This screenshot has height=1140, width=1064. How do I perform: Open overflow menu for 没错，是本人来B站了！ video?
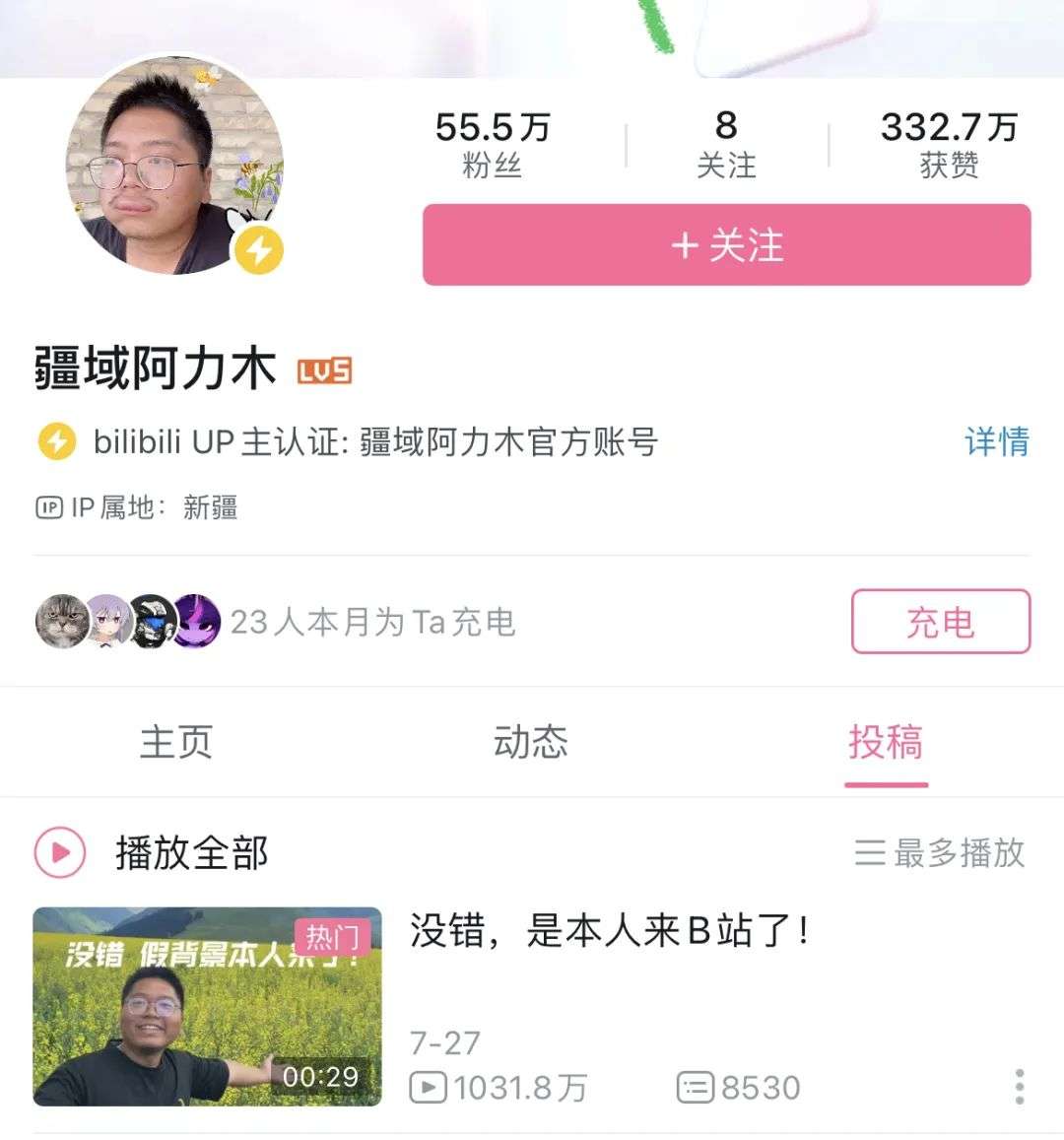point(1019,1086)
